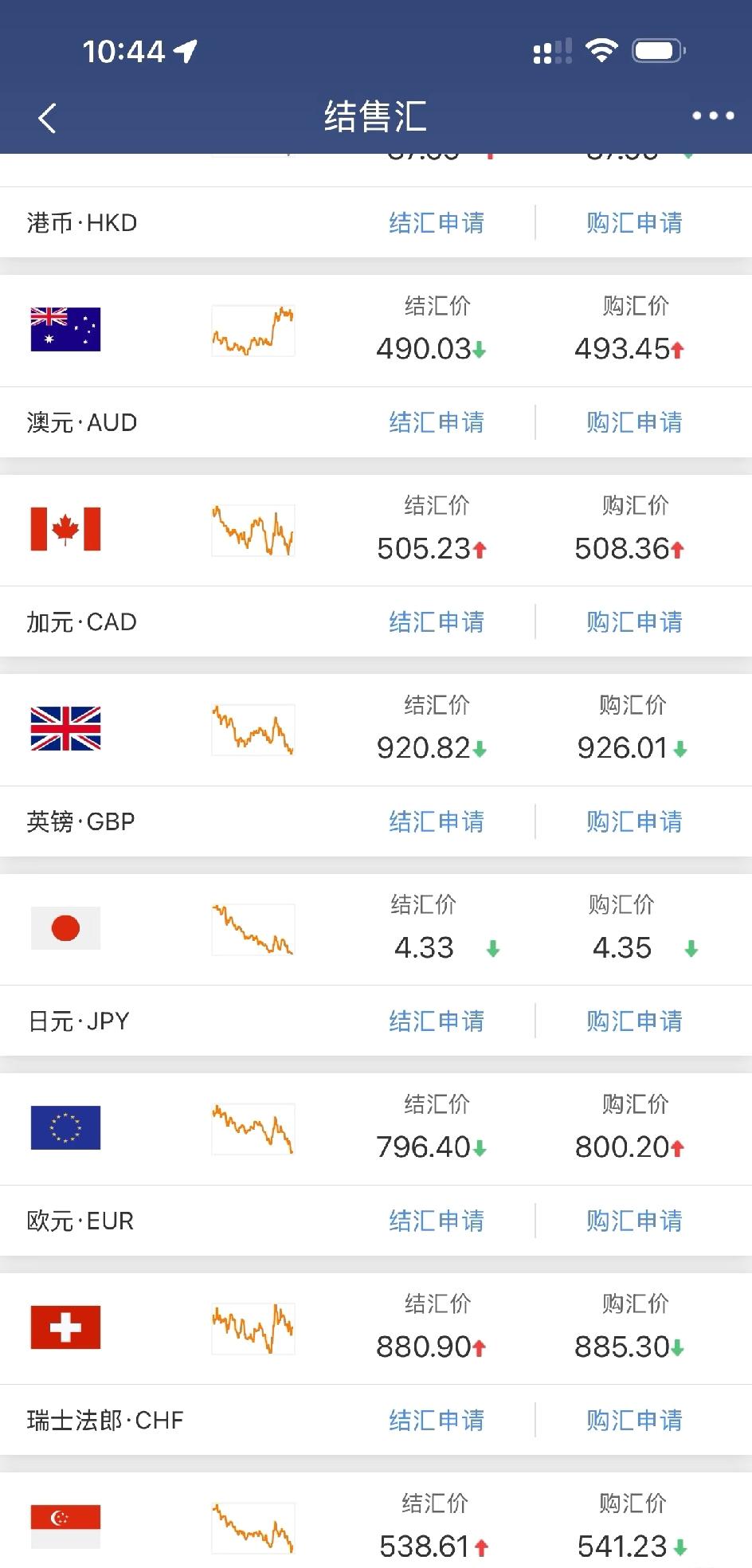Tap the CAD trend chart thumbnail

[x=252, y=531]
